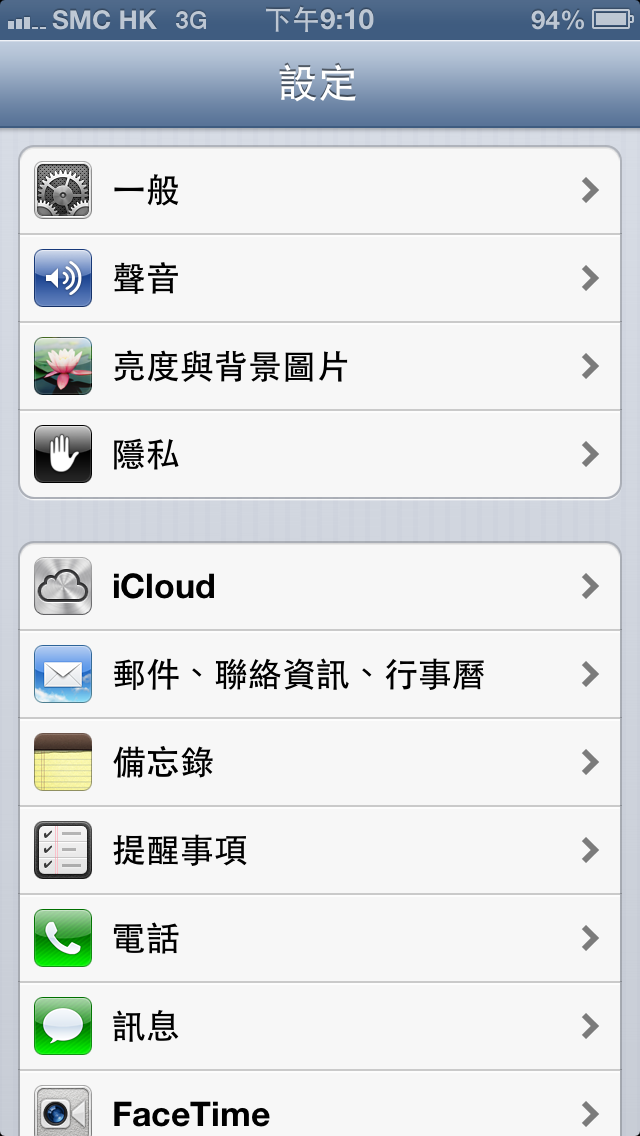Open 聲音 sound settings
The height and width of the screenshot is (1136, 640).
(320, 278)
